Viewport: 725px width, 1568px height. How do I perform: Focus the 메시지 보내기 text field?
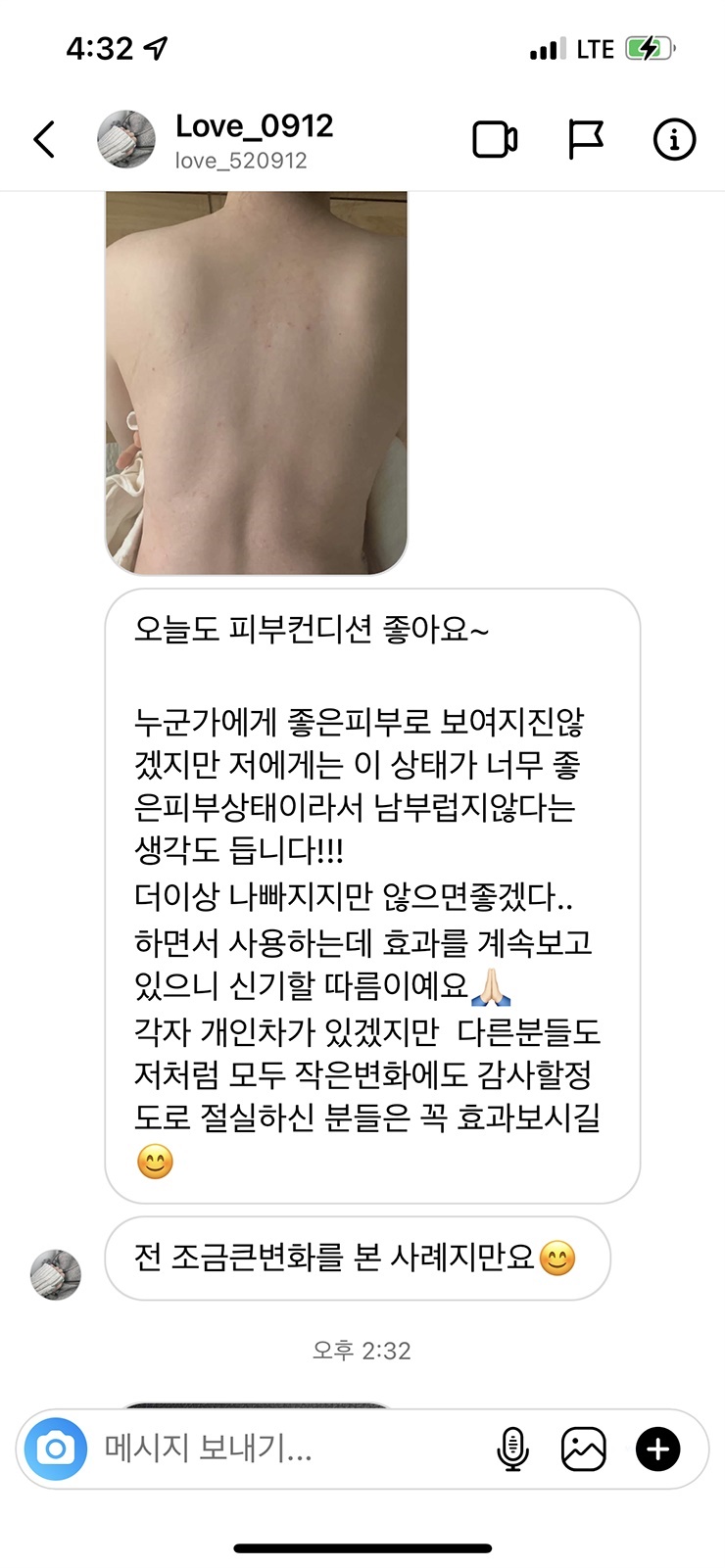pyautogui.click(x=284, y=1448)
